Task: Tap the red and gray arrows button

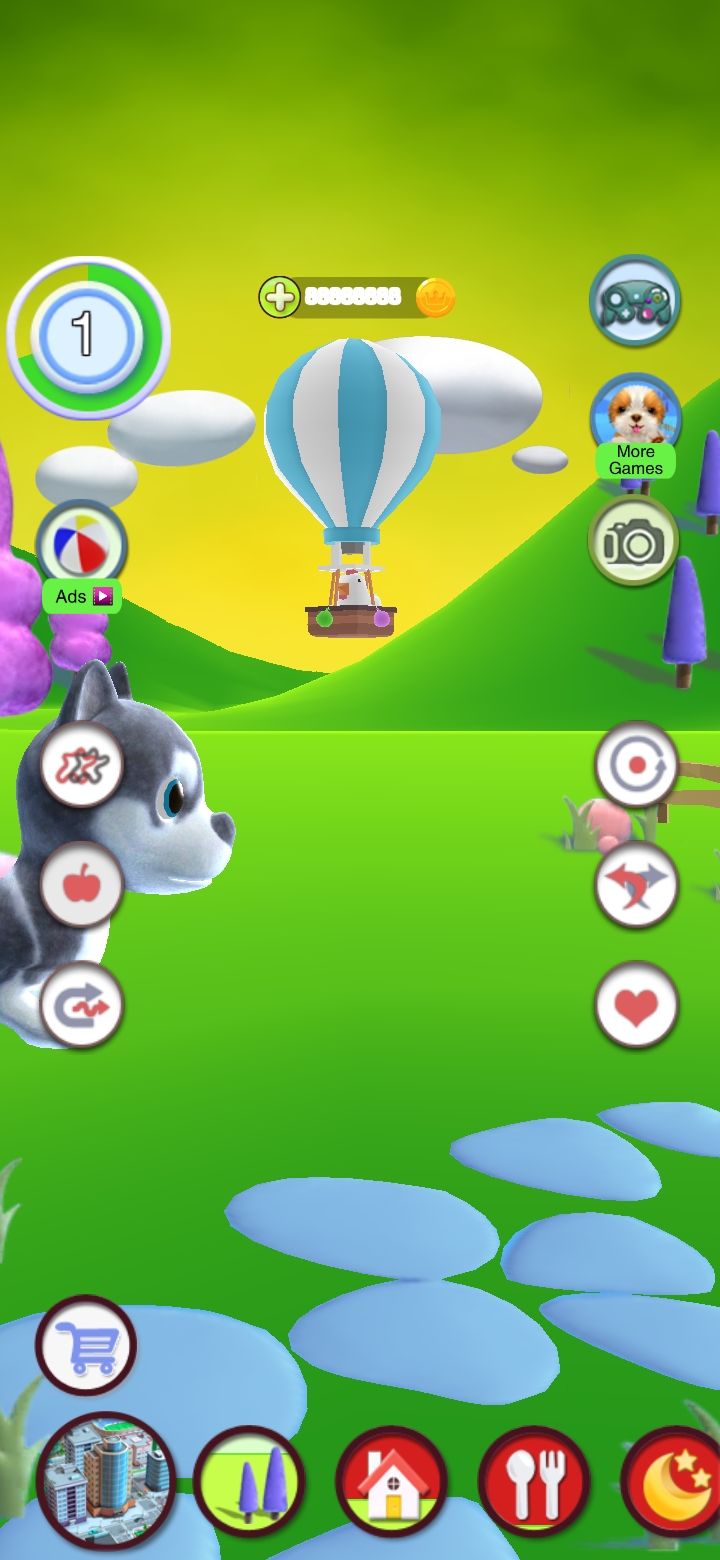Action: tap(636, 885)
